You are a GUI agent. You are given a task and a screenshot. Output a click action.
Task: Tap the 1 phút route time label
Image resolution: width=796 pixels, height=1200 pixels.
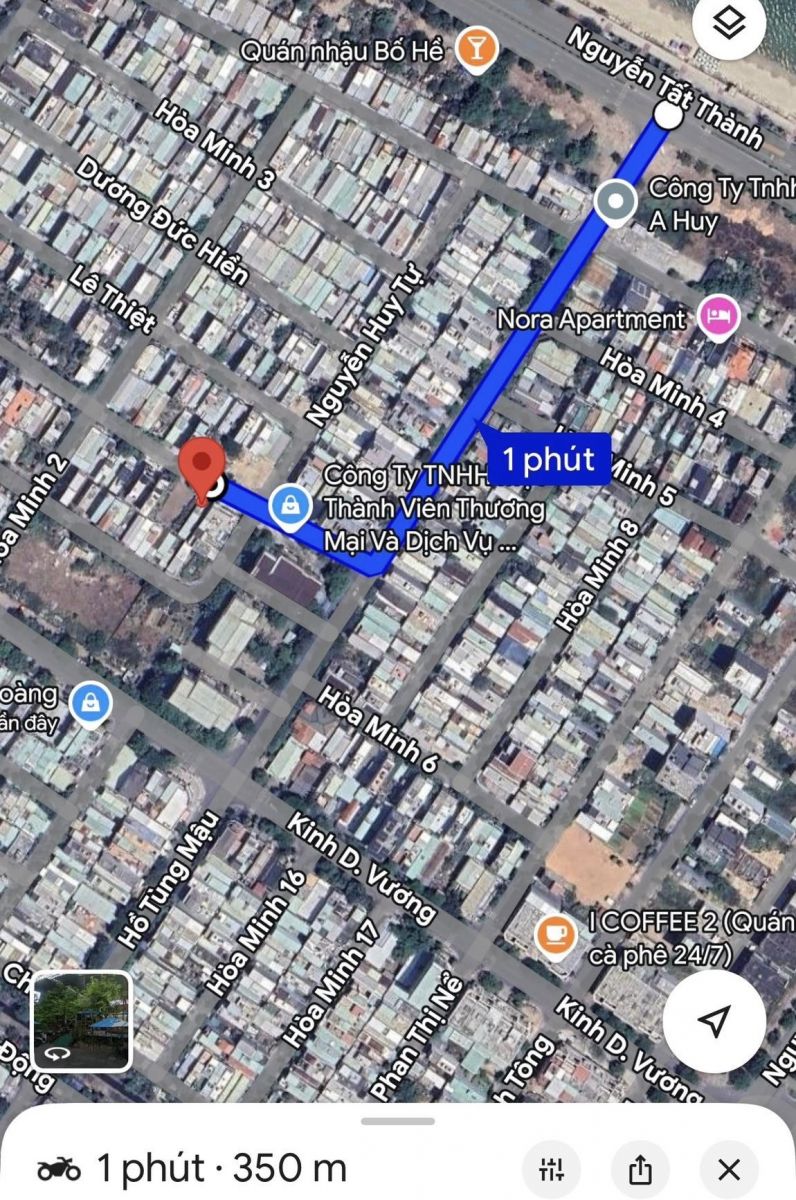548,460
